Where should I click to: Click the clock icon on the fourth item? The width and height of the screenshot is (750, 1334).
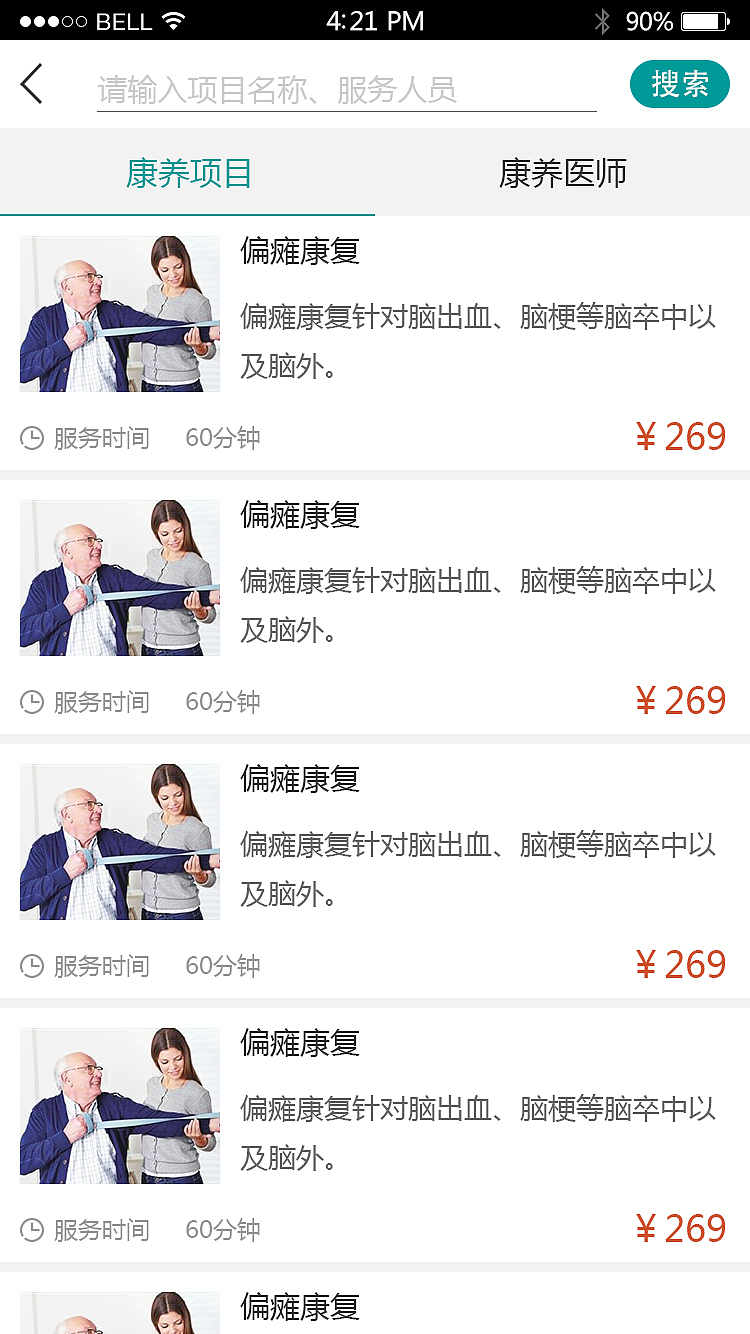[x=31, y=1229]
